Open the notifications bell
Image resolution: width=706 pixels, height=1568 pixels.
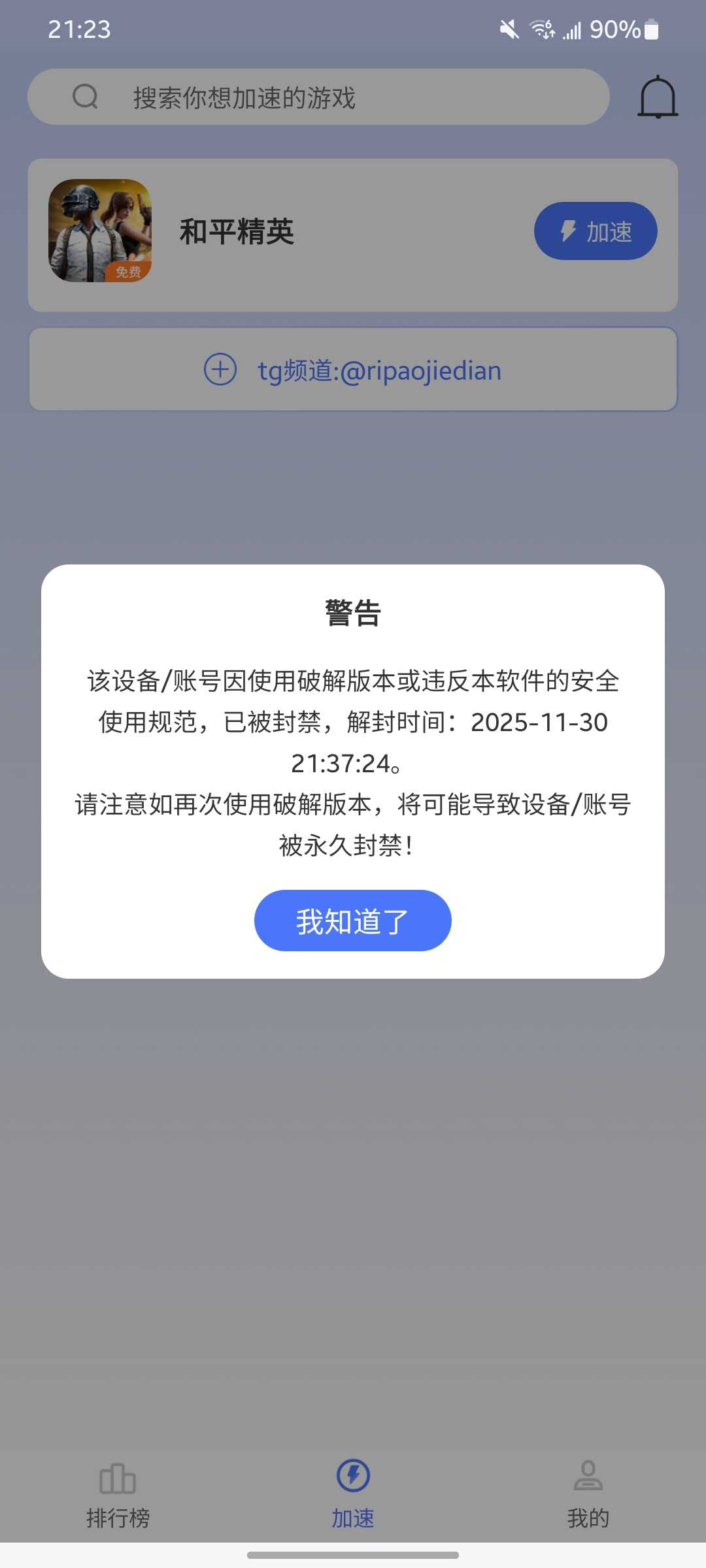coord(658,97)
